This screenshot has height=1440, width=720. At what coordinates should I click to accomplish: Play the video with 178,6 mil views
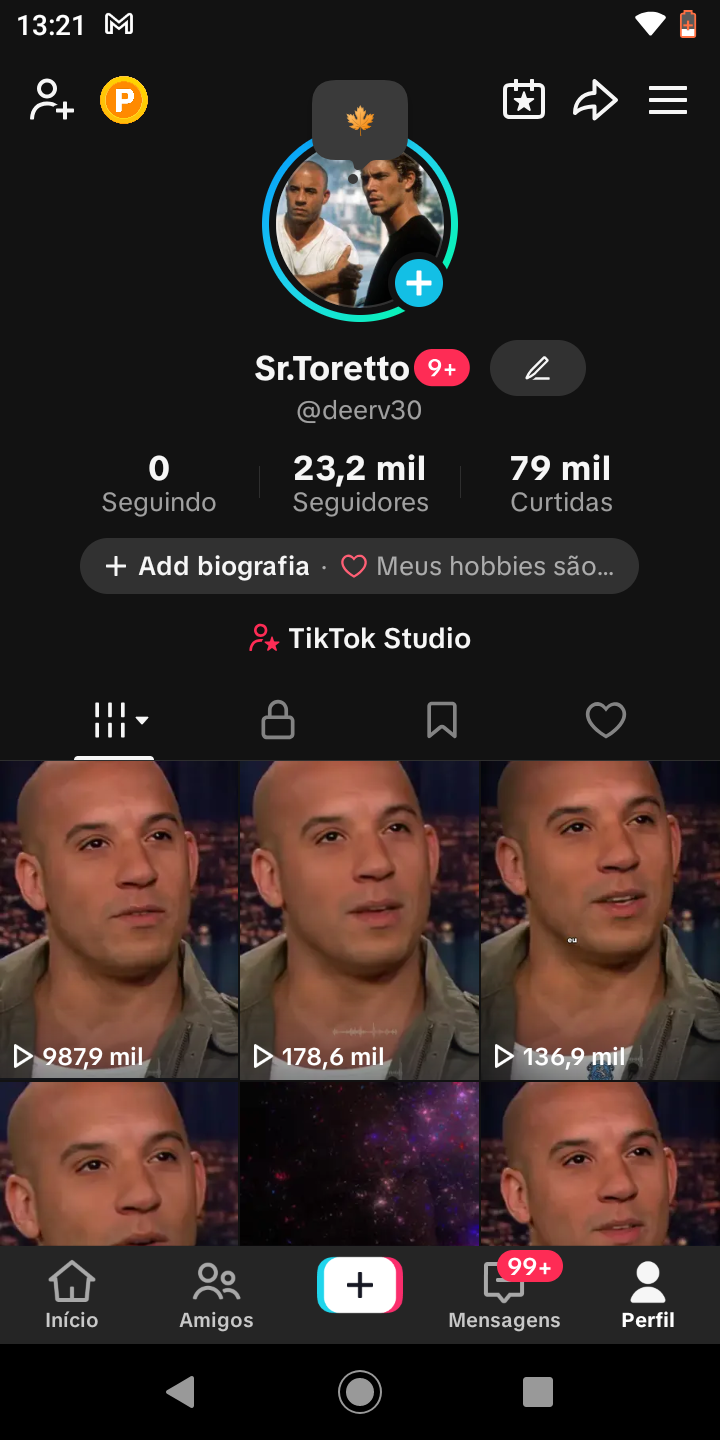pos(360,920)
